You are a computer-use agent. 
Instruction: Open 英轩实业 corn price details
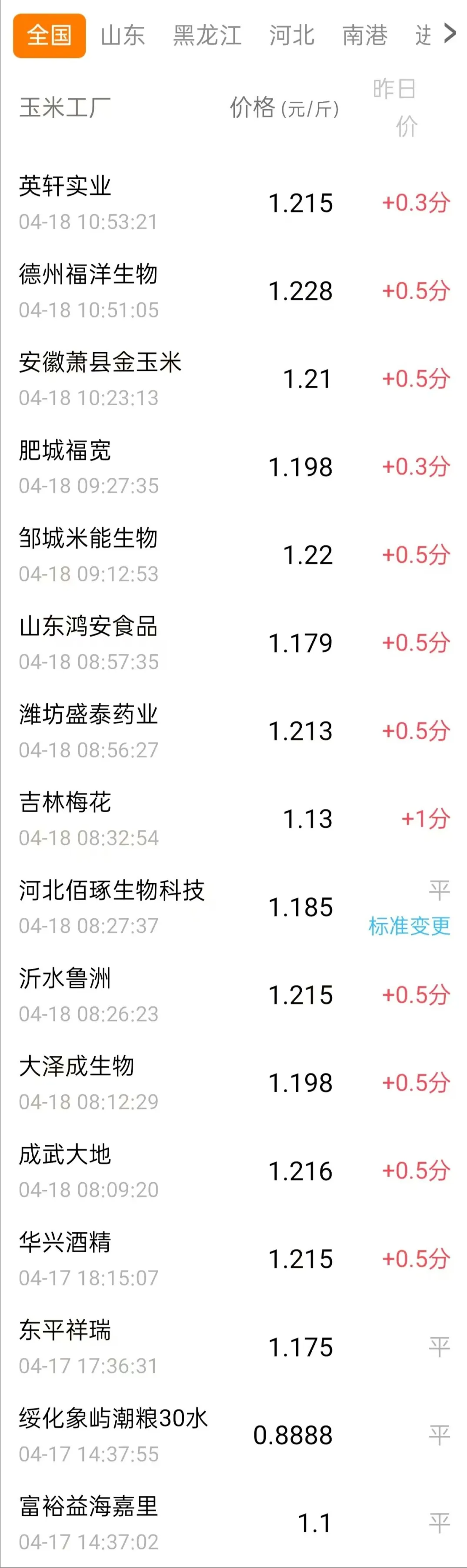(x=233, y=203)
